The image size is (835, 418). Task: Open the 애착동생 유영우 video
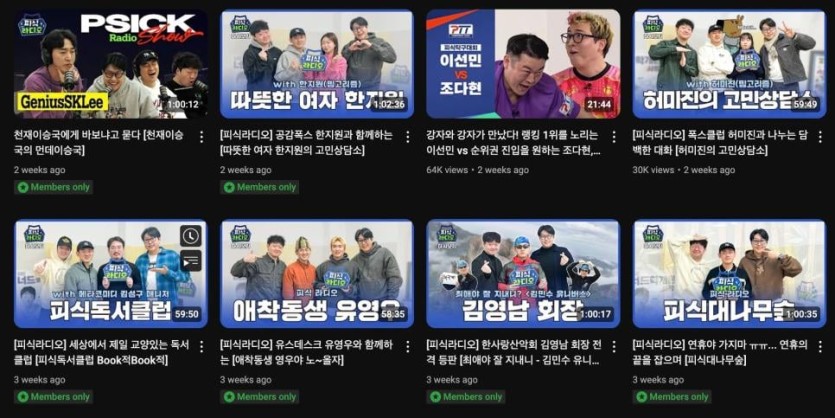click(316, 274)
